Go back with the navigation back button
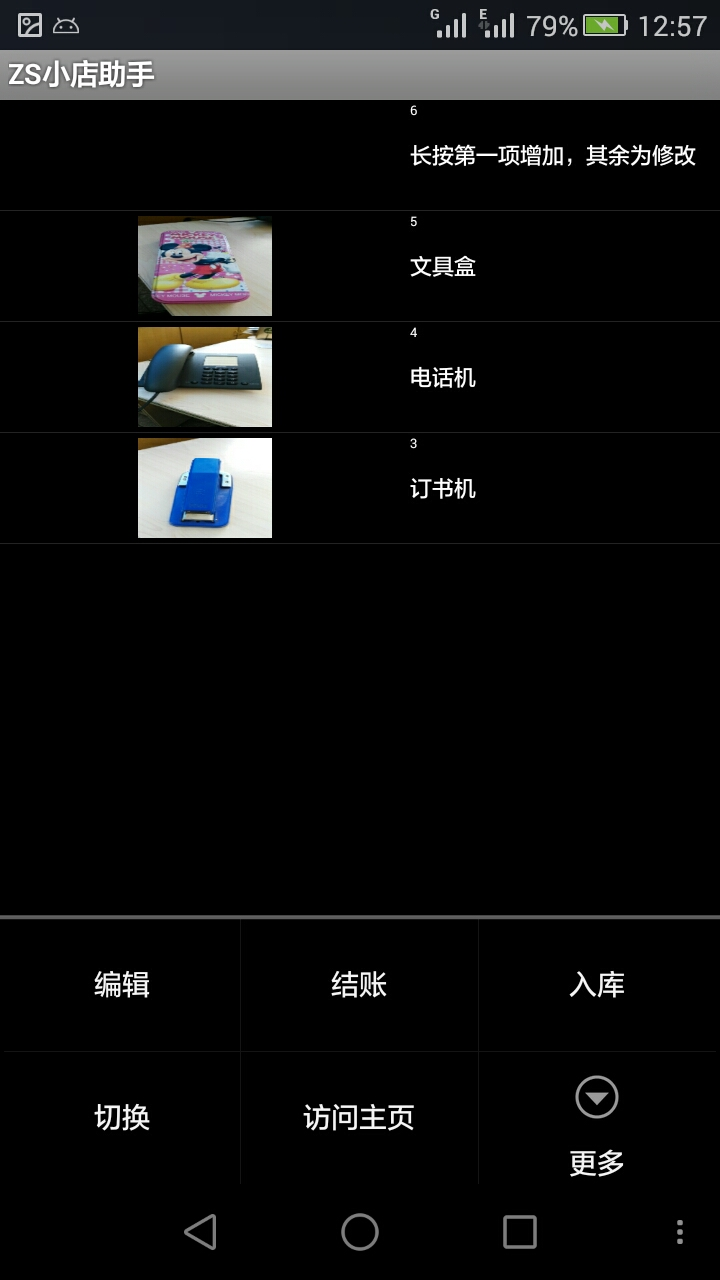 point(200,1232)
